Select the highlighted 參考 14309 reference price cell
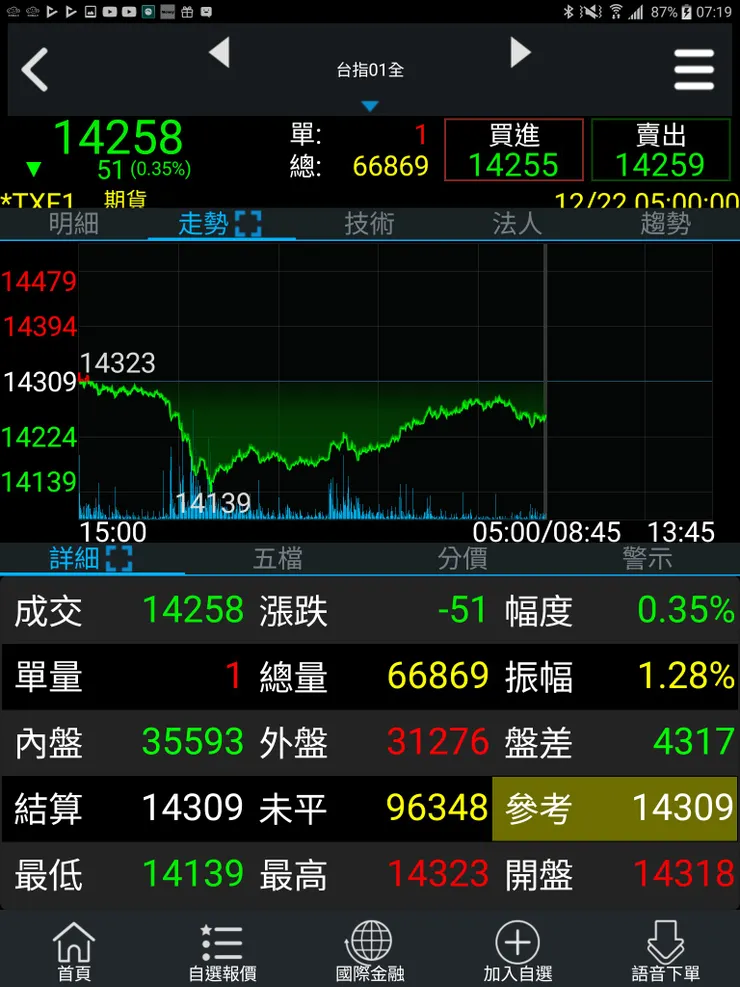Image resolution: width=740 pixels, height=987 pixels. click(x=614, y=808)
